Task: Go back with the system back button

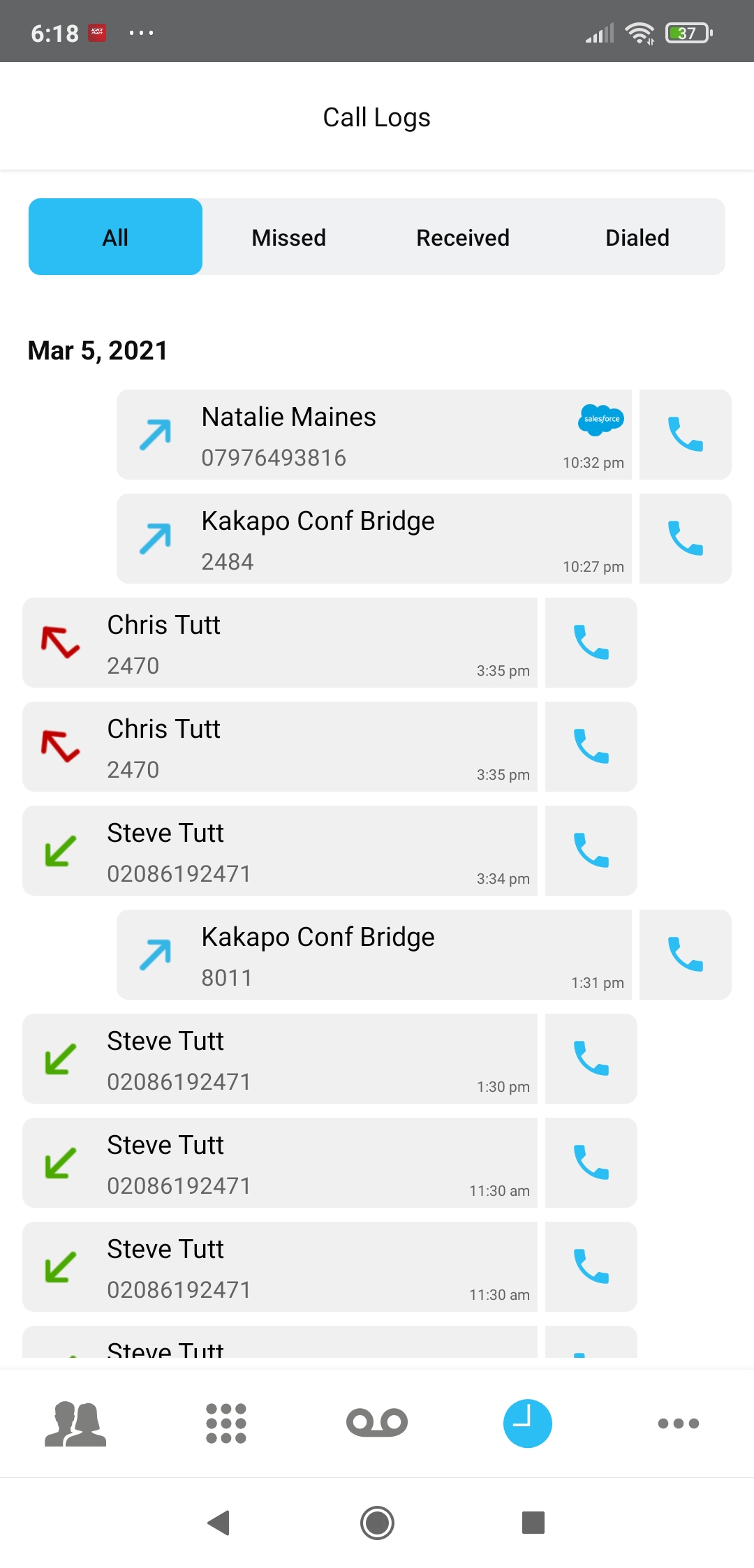Action: (x=219, y=1523)
